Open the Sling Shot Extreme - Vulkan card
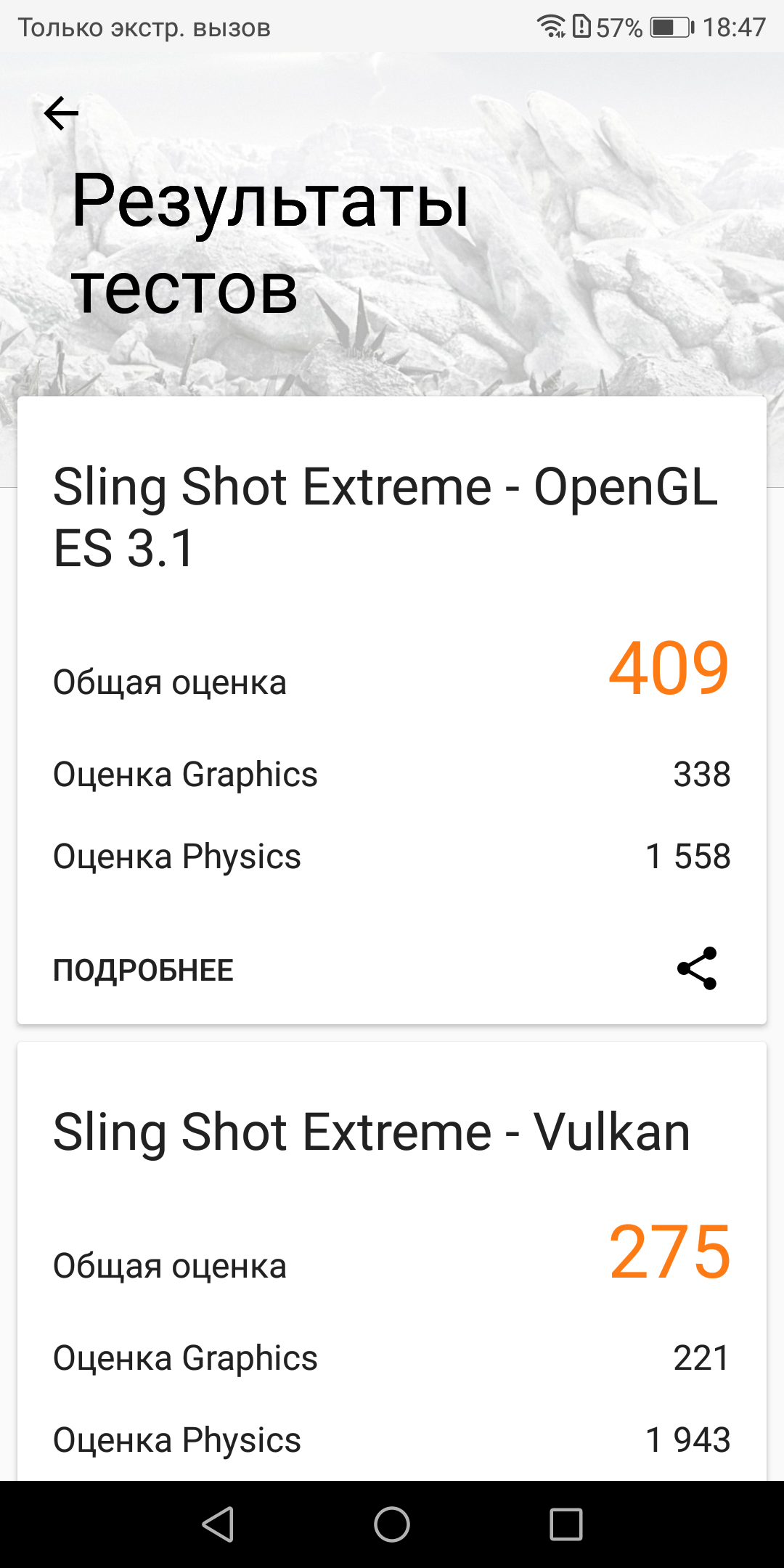 (372, 1132)
